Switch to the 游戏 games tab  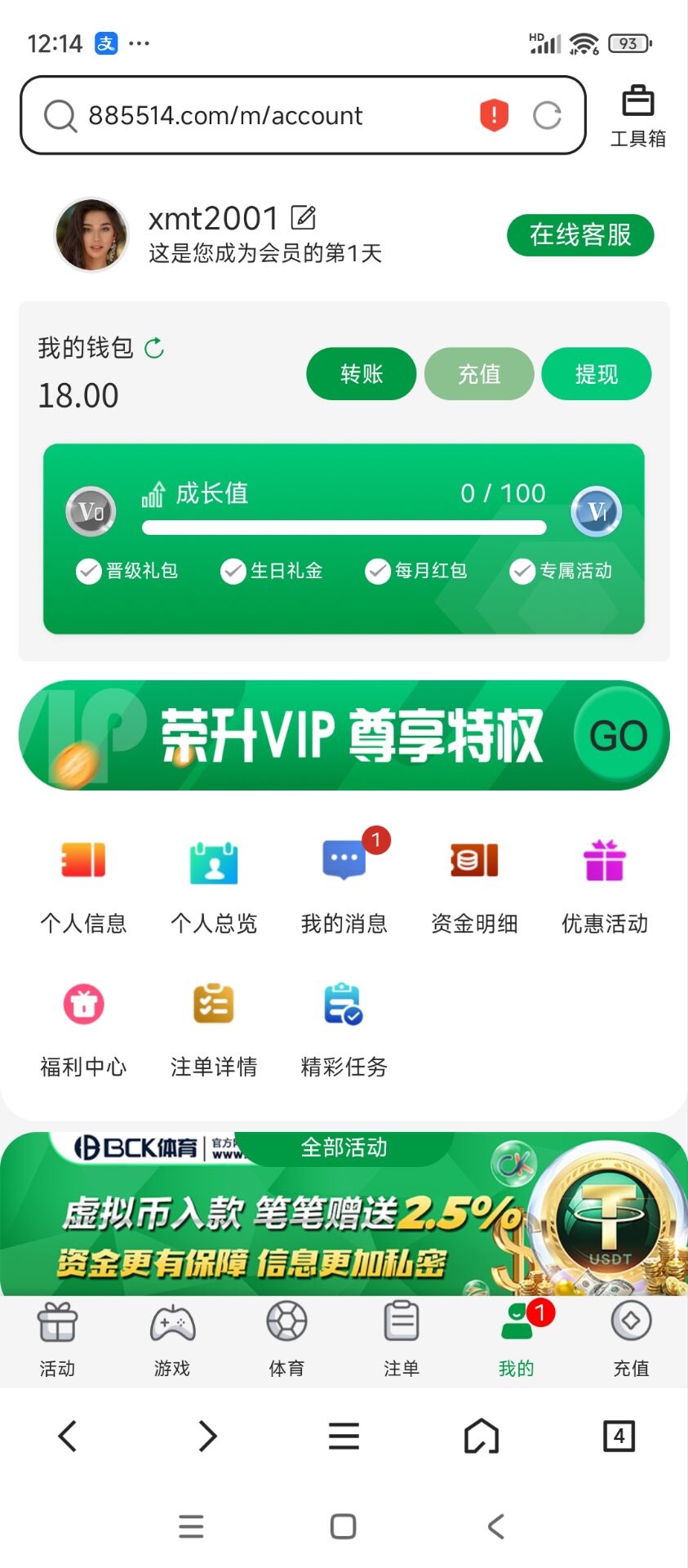pos(172,1339)
